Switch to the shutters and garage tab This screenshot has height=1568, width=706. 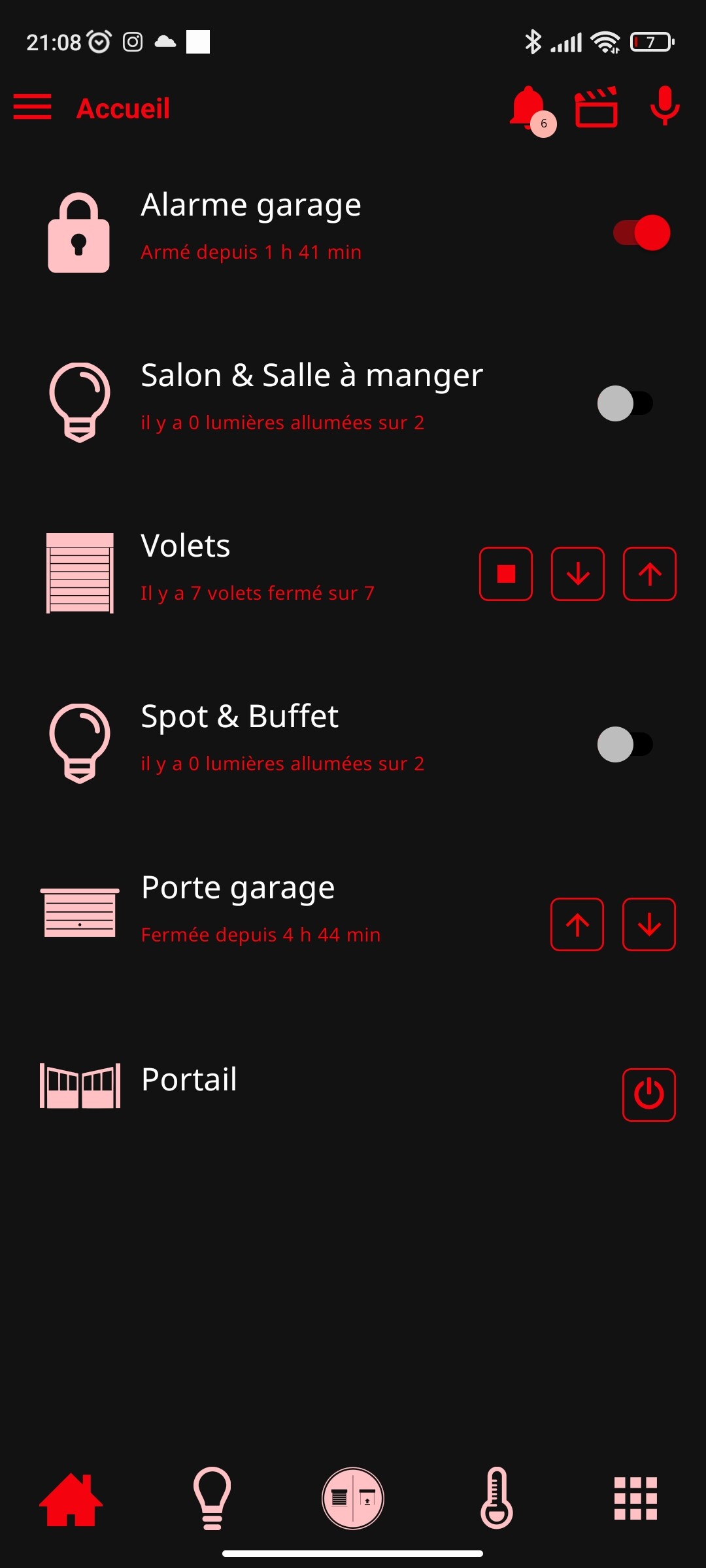pyautogui.click(x=353, y=1498)
